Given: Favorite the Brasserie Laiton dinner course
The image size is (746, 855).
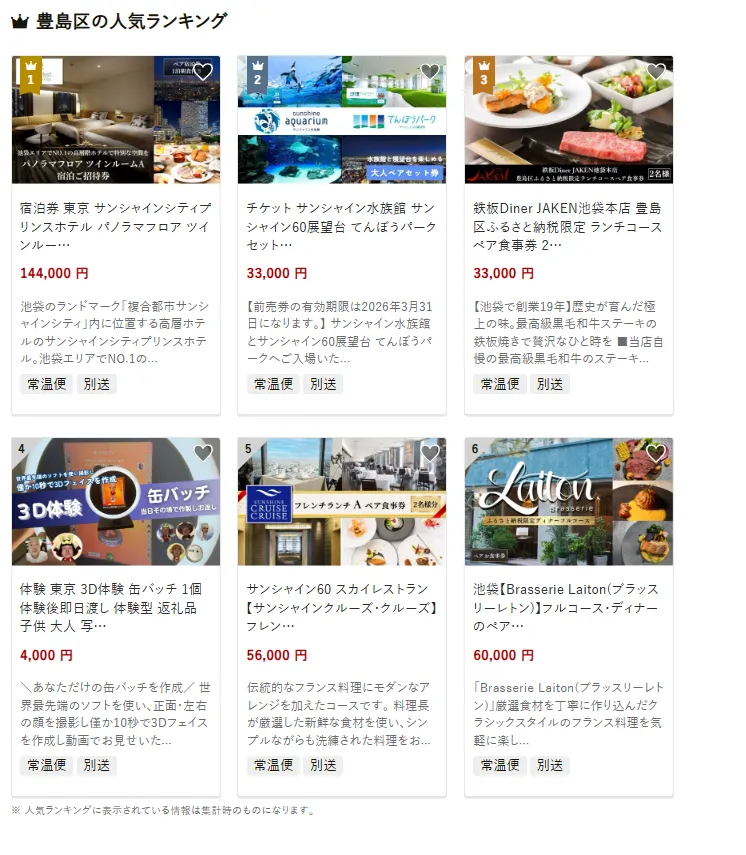Looking at the screenshot, I should (x=656, y=453).
